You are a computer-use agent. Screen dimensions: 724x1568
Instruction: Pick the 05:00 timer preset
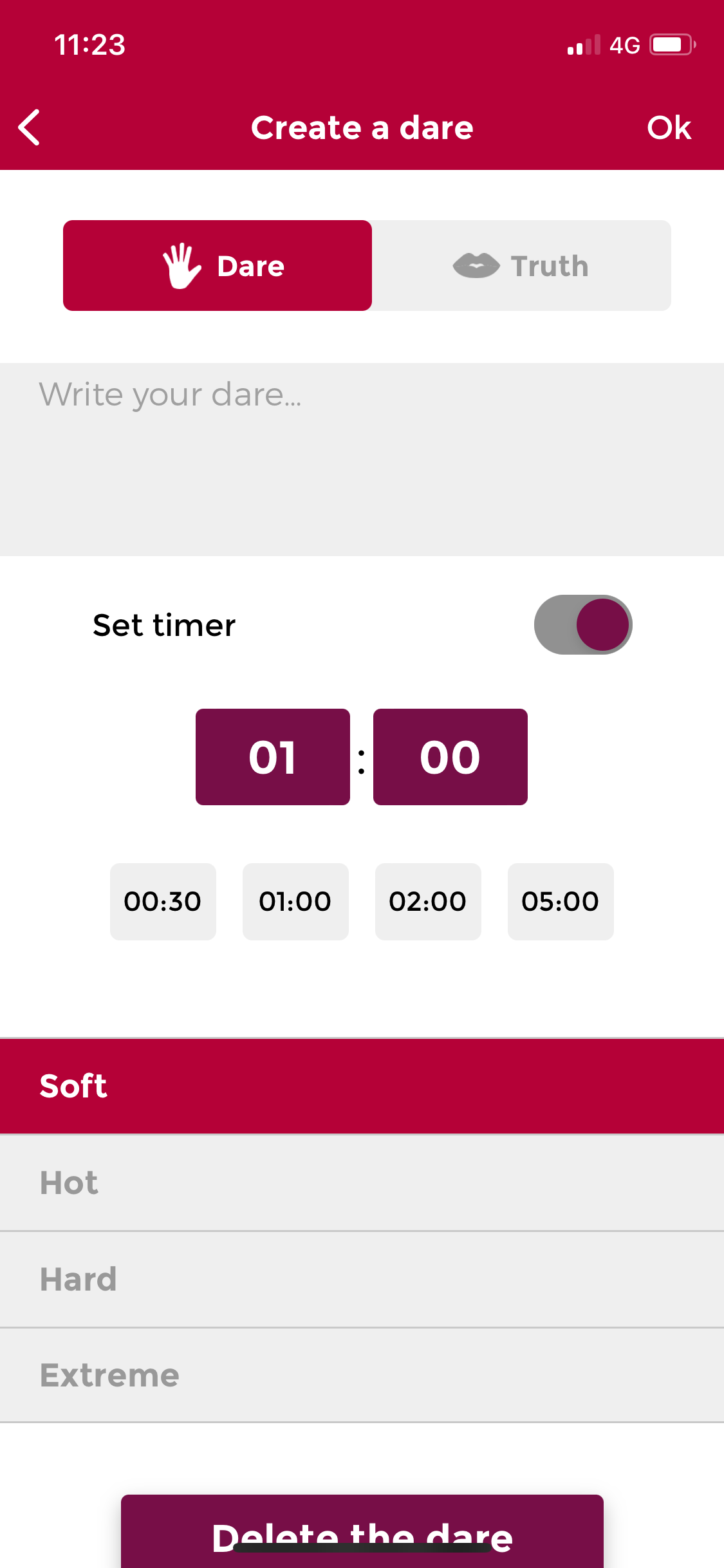(561, 901)
